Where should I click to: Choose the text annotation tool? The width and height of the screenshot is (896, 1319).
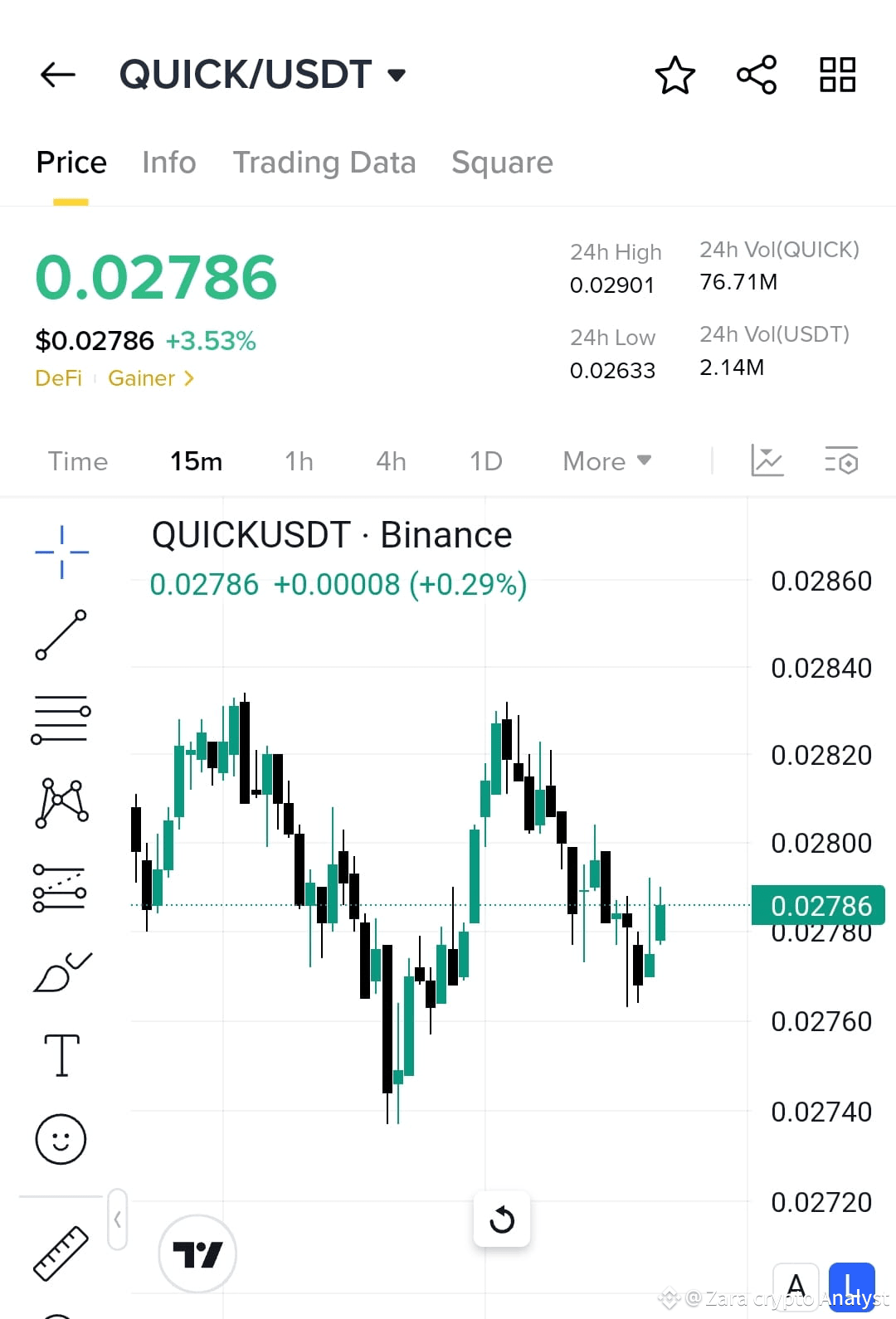click(61, 1054)
